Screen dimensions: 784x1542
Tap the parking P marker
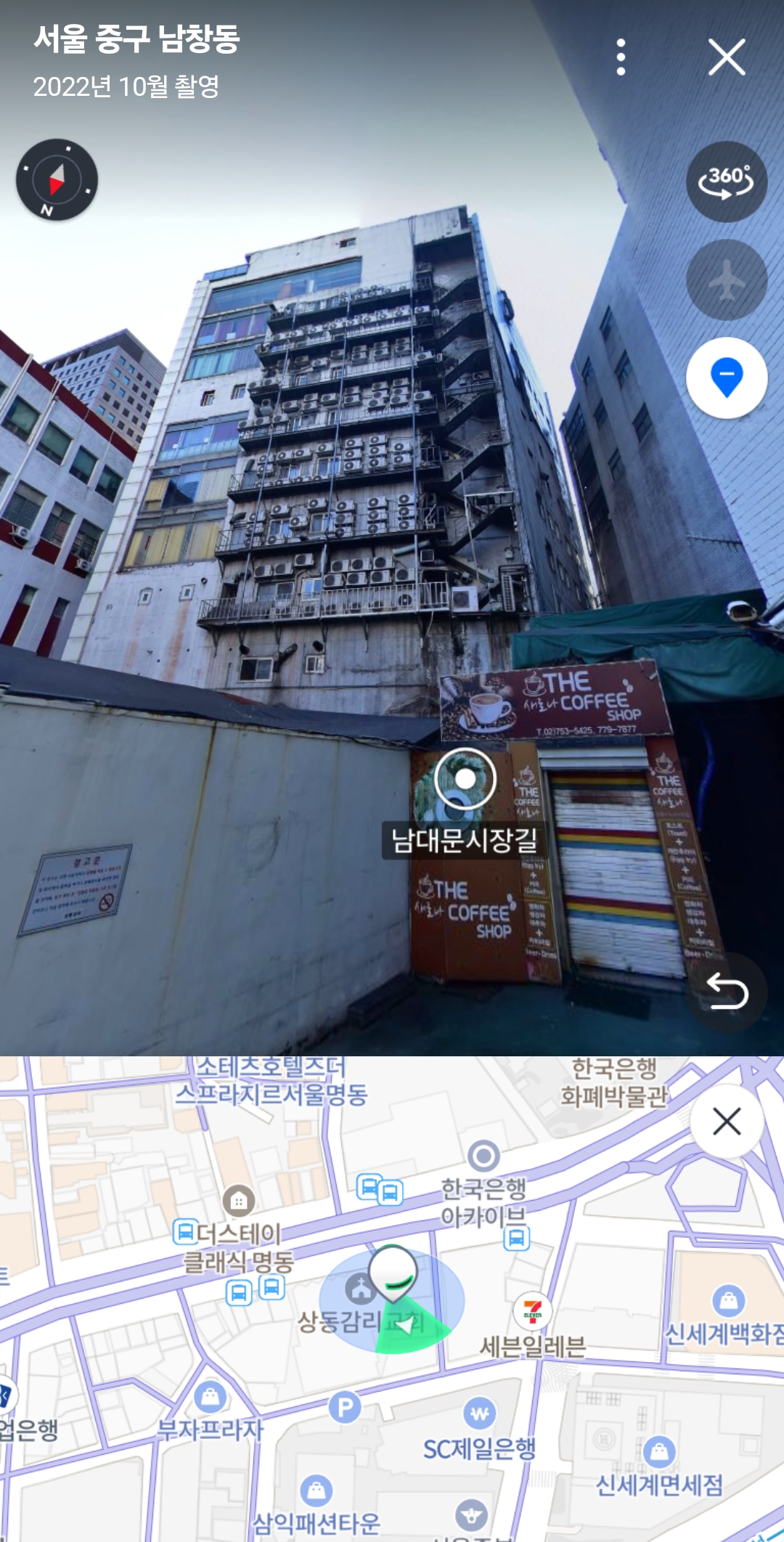point(345,1408)
